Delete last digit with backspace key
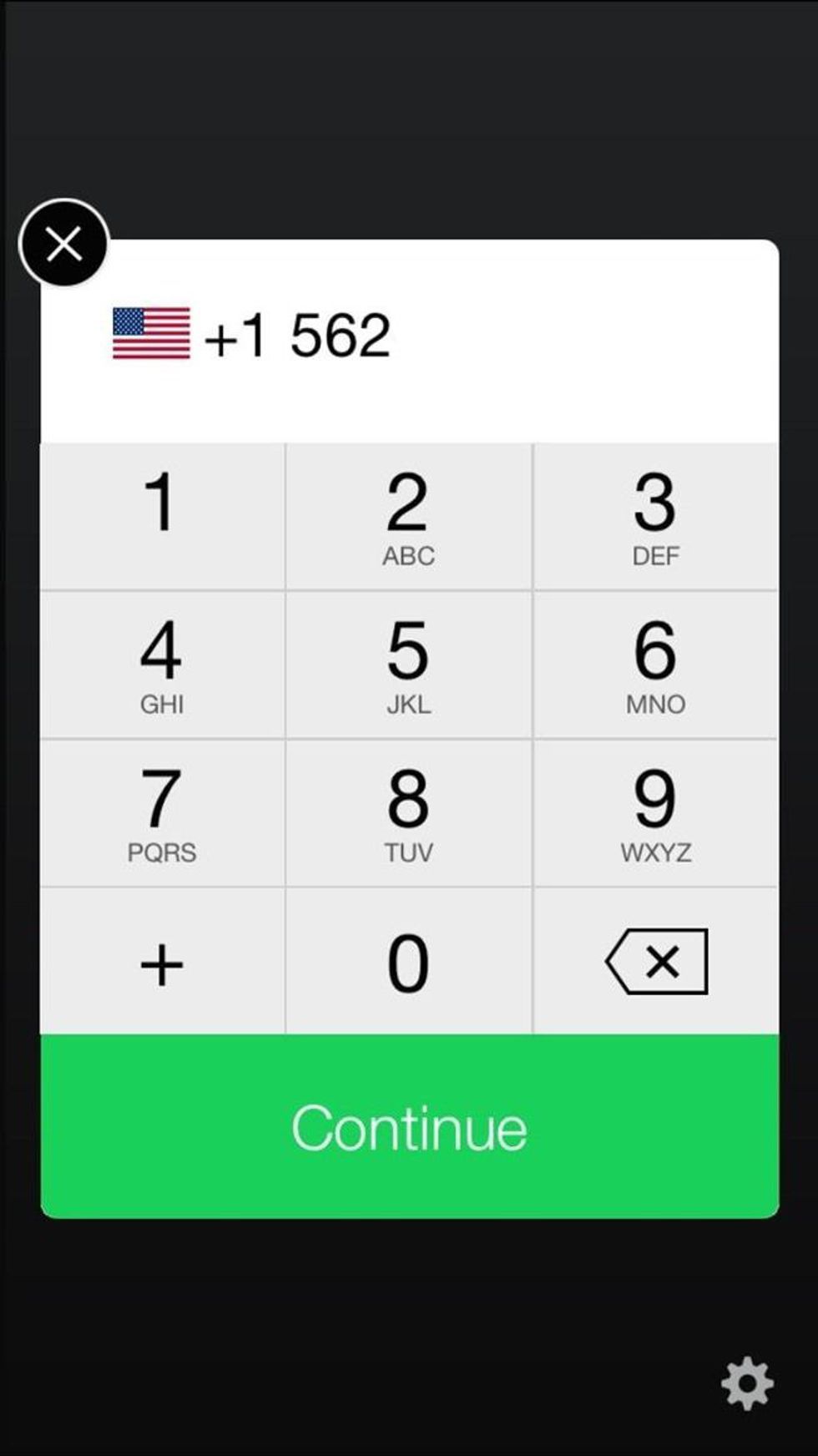818x1456 pixels. click(x=657, y=962)
